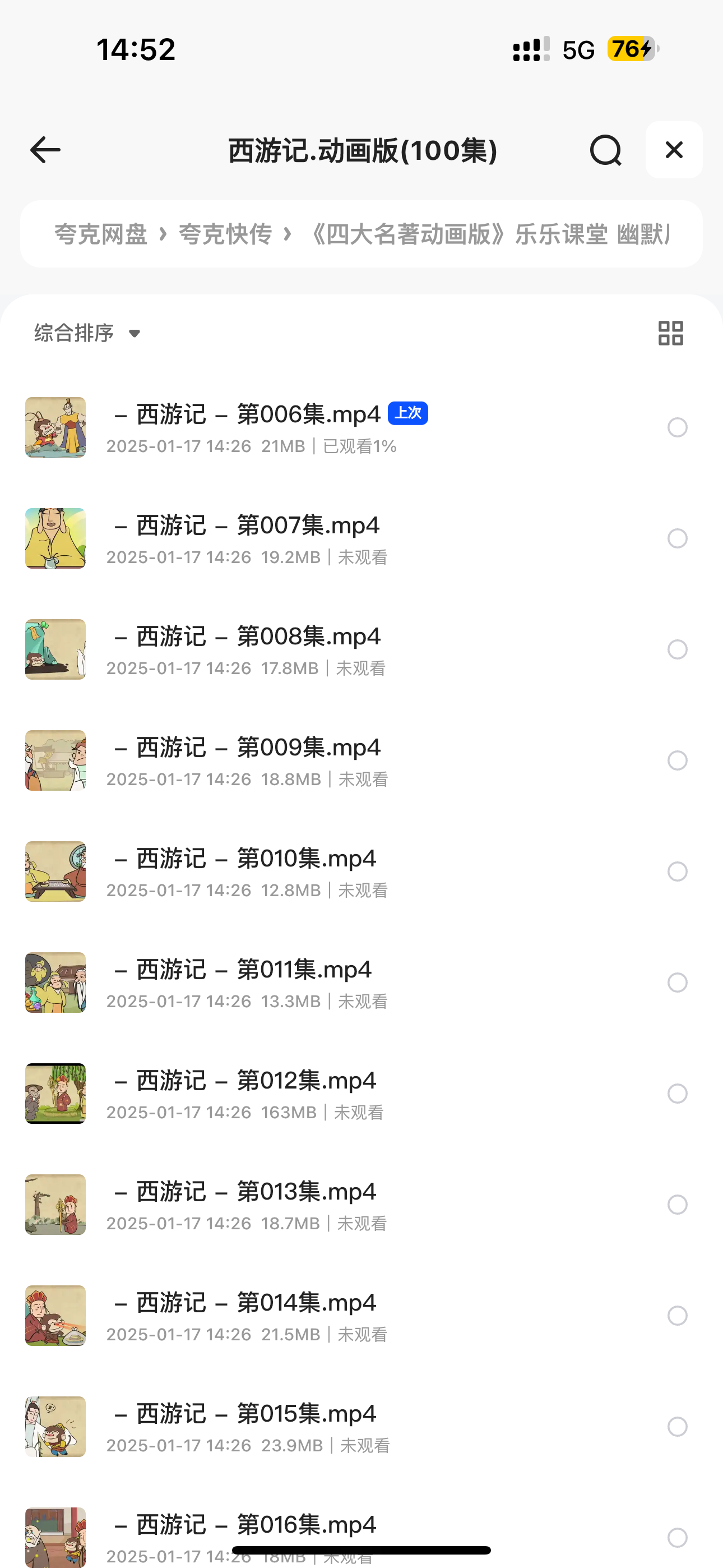The width and height of the screenshot is (723, 1568).
Task: Select the circle for 第010集.mp4
Action: point(678,871)
